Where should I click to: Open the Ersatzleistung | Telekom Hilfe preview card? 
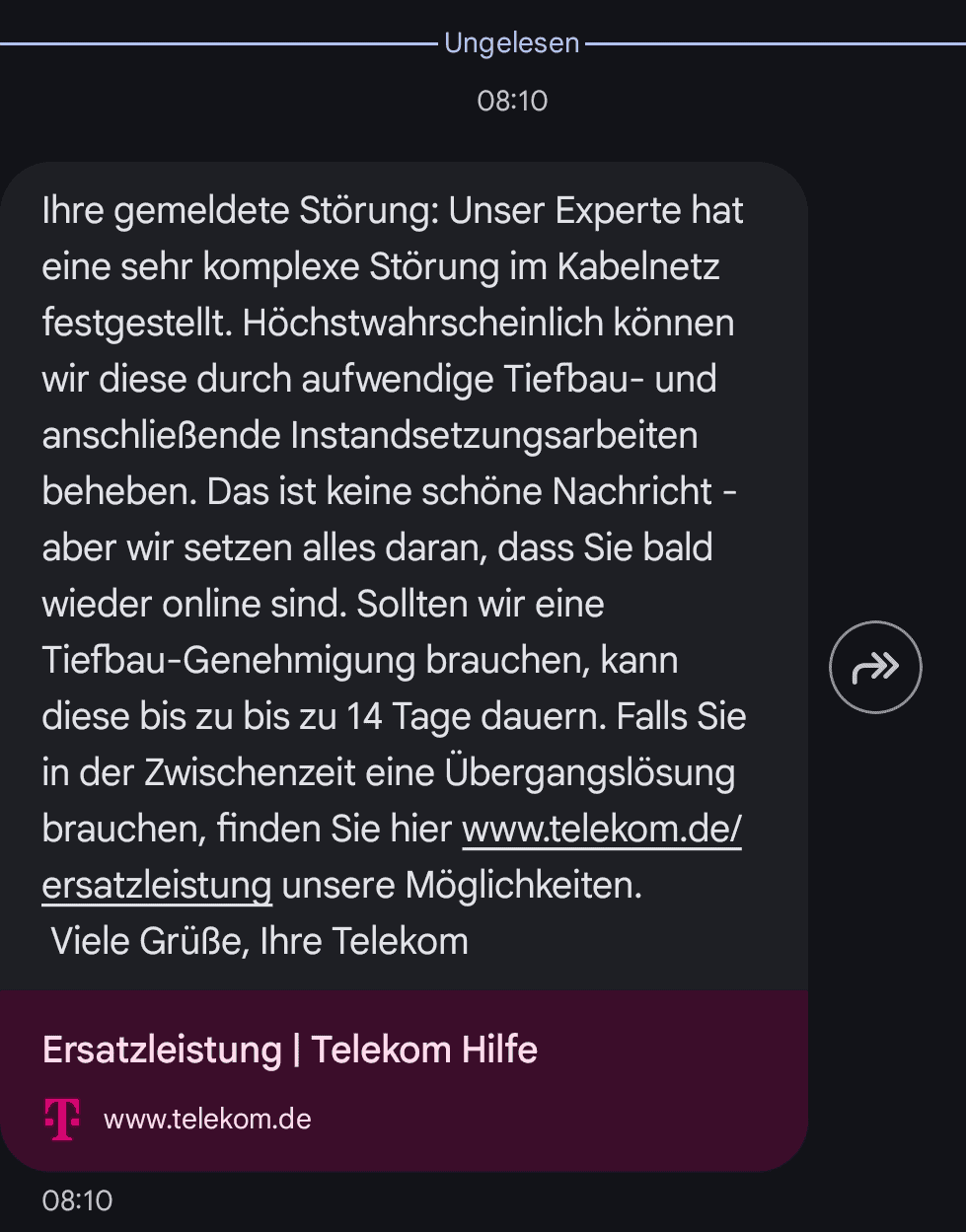point(404,1081)
